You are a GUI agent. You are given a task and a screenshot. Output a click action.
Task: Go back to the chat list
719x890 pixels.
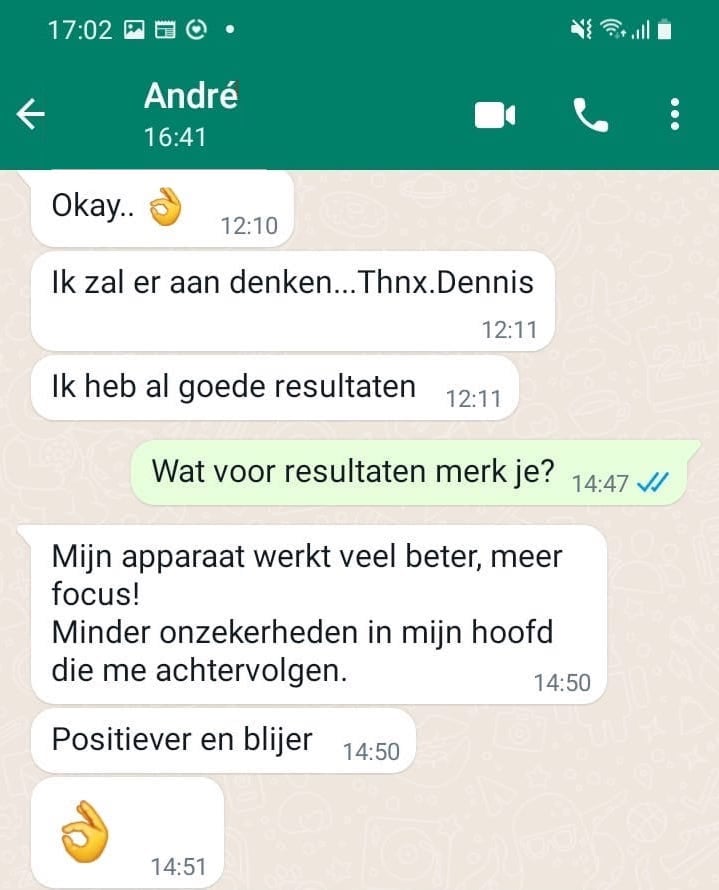pos(32,116)
